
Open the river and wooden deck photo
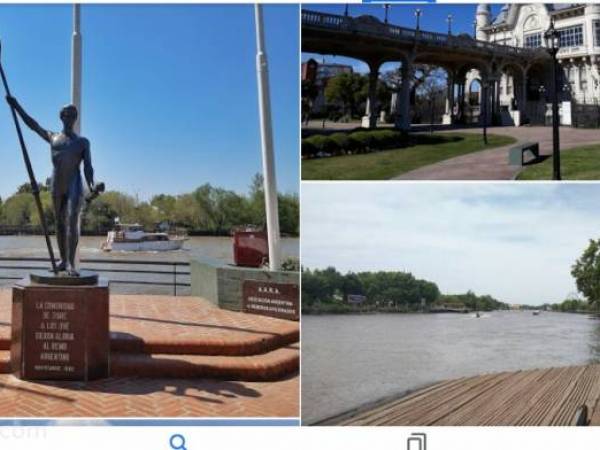[x=450, y=305]
